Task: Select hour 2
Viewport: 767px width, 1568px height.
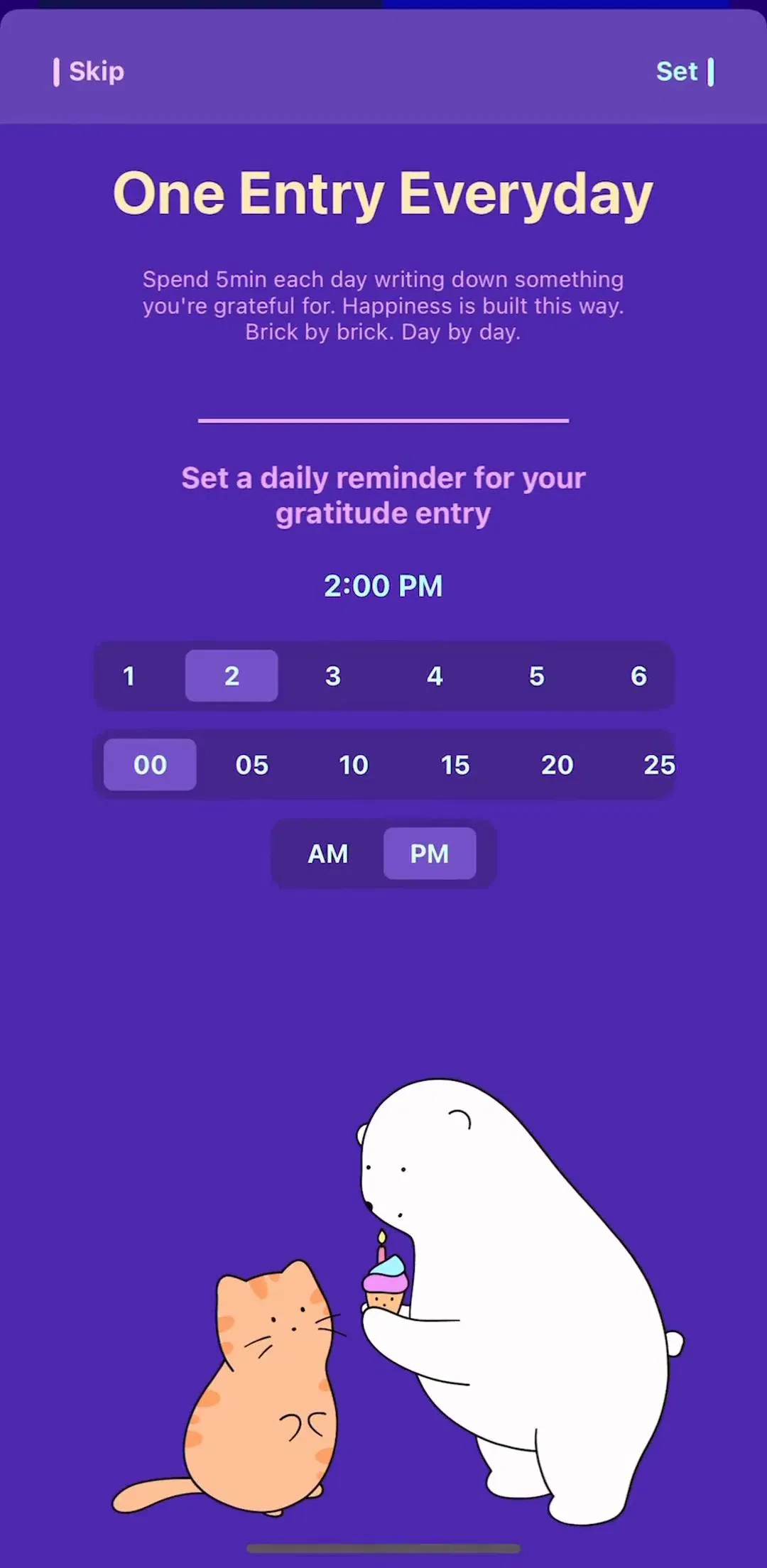Action: (x=232, y=676)
